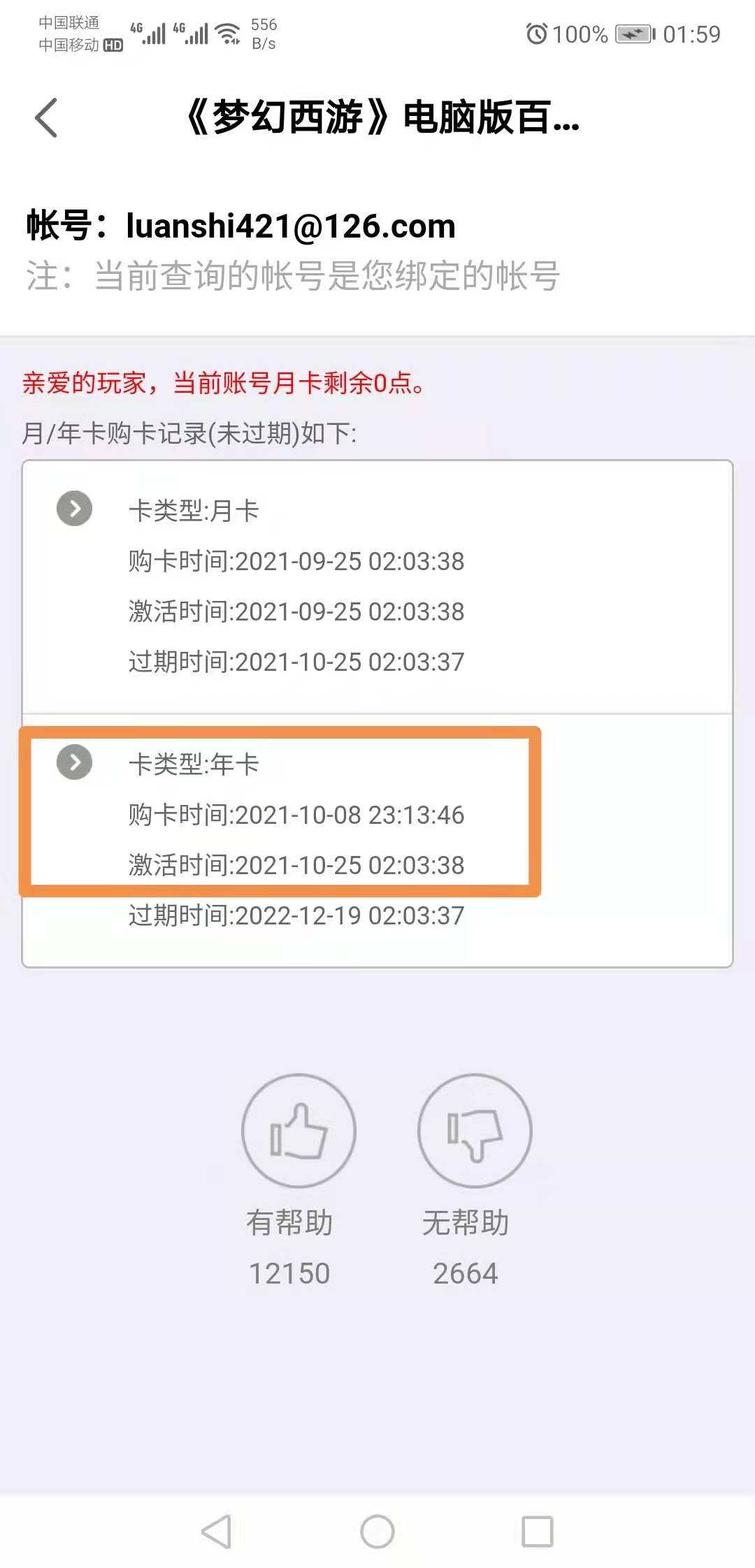755x1568 pixels.
Task: Mark the answer as 无帮助 with thumbs-down
Action: click(475, 1131)
